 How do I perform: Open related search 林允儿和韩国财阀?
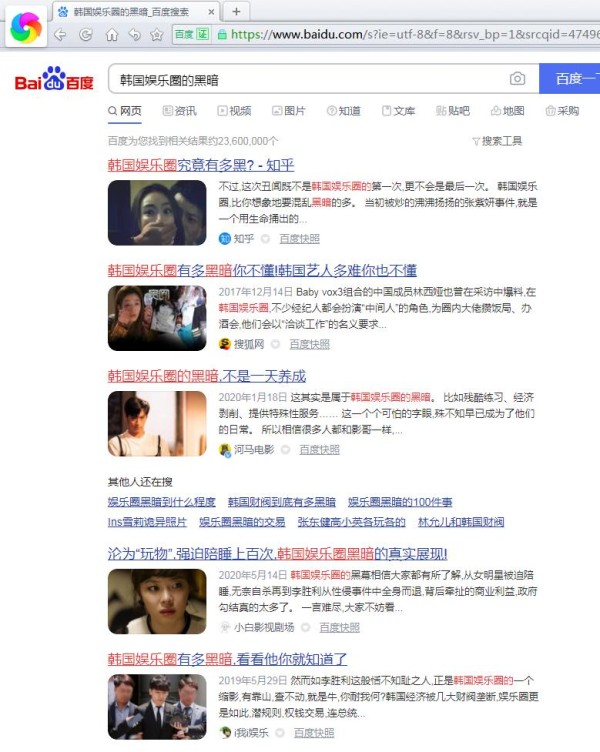[461, 522]
